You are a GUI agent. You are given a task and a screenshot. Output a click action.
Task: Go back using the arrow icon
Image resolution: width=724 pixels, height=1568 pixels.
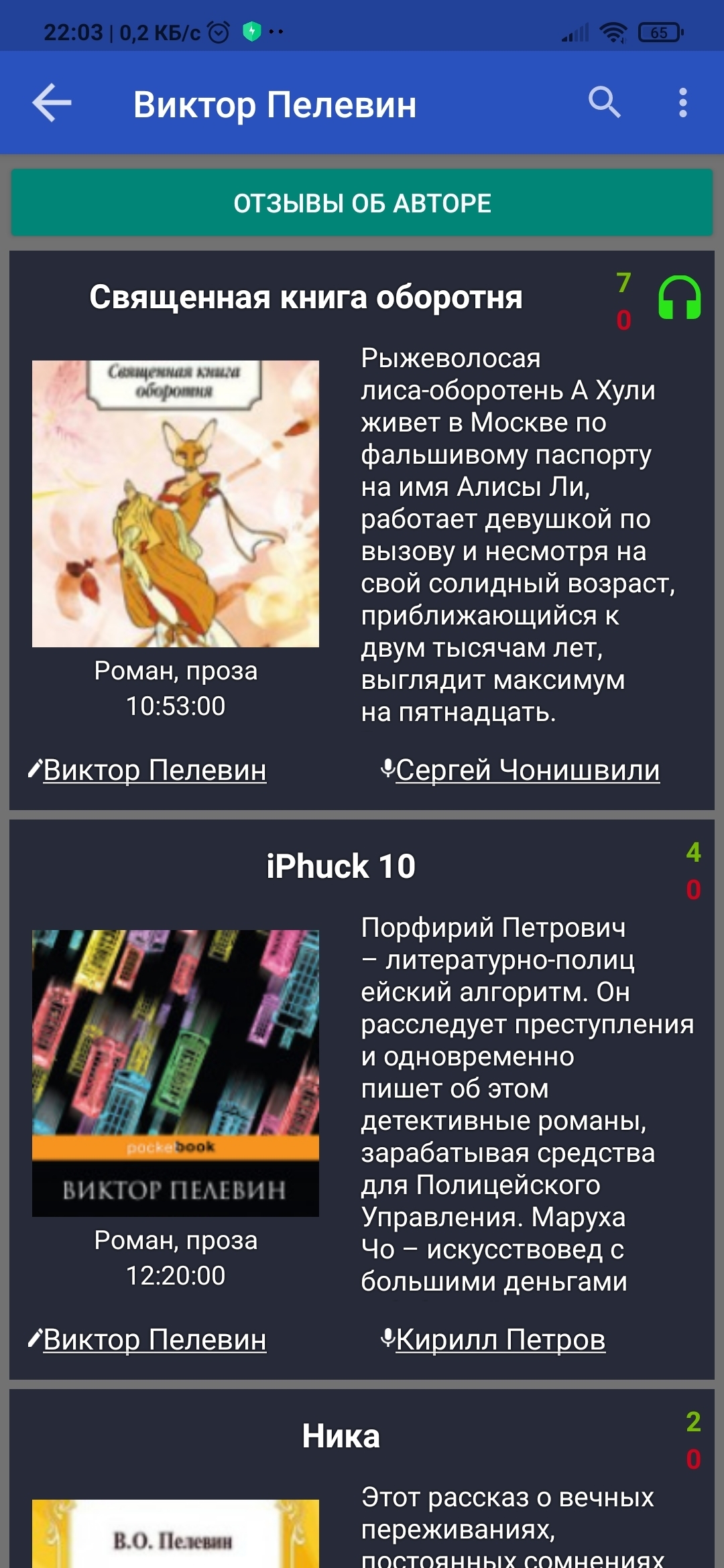52,103
